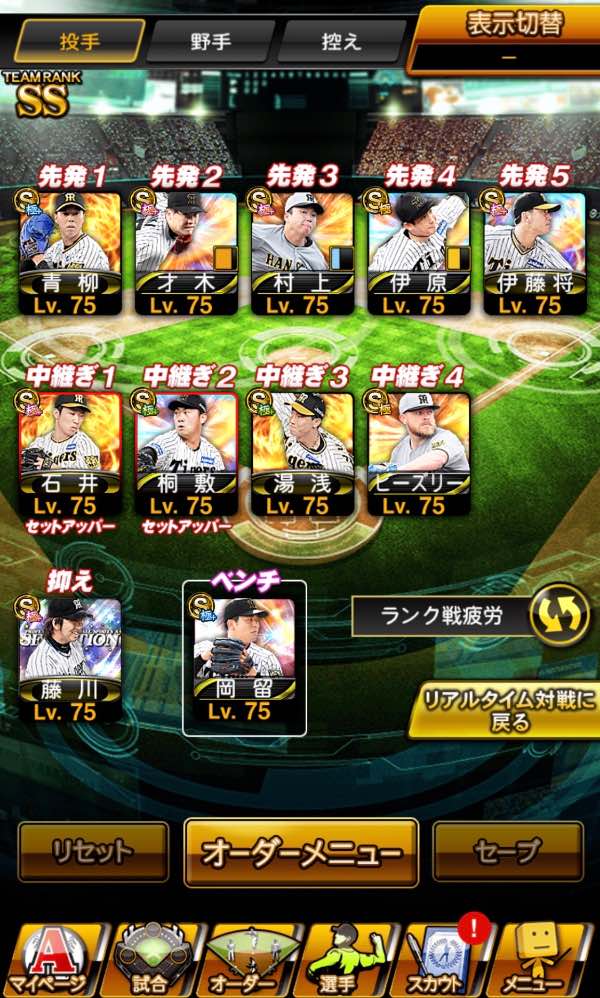The image size is (600, 998).
Task: Toggle the ランク戦疲労 switch button
Action: click(561, 615)
